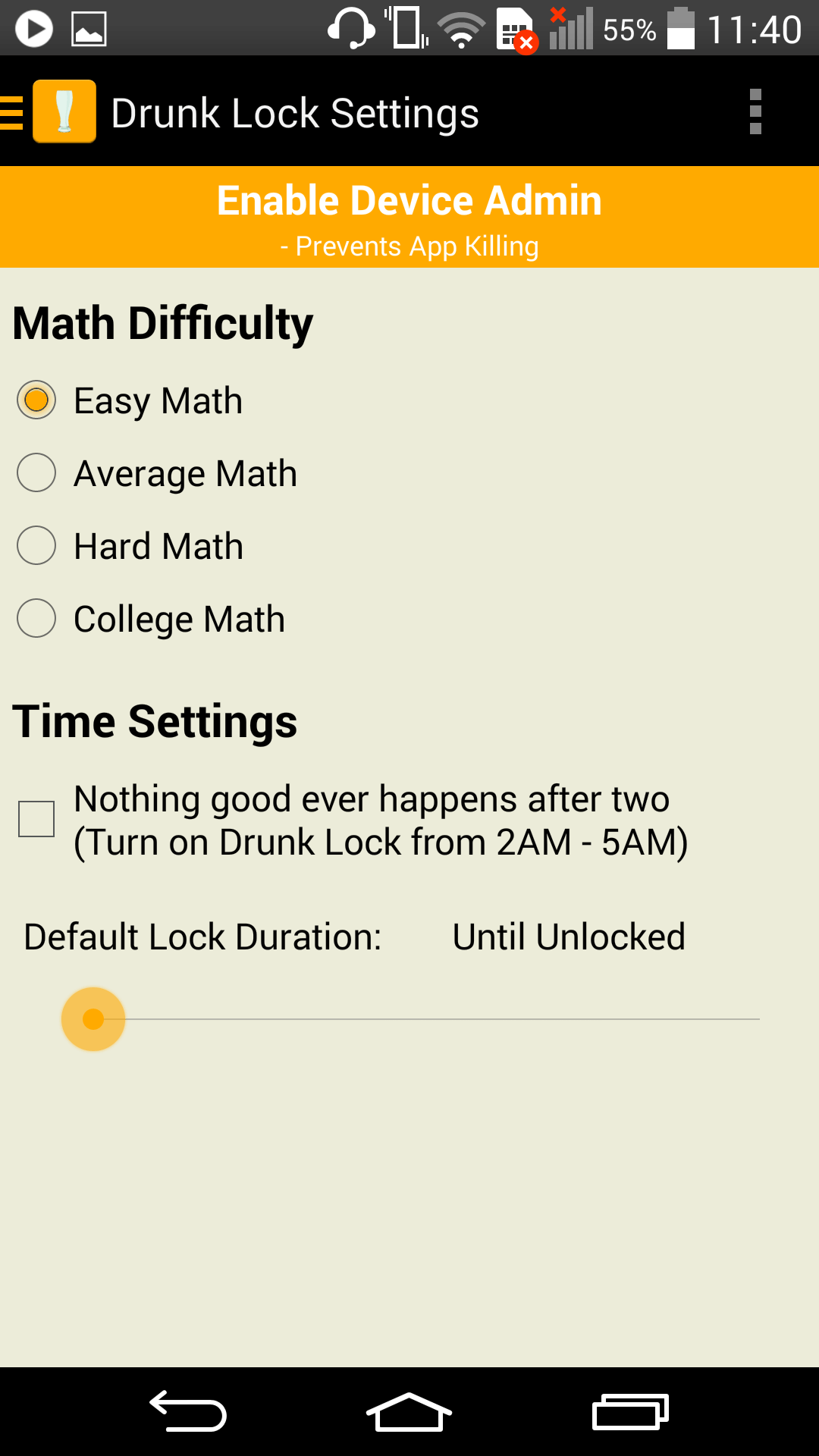Open the recent apps view
The image size is (819, 1456).
click(x=630, y=1412)
